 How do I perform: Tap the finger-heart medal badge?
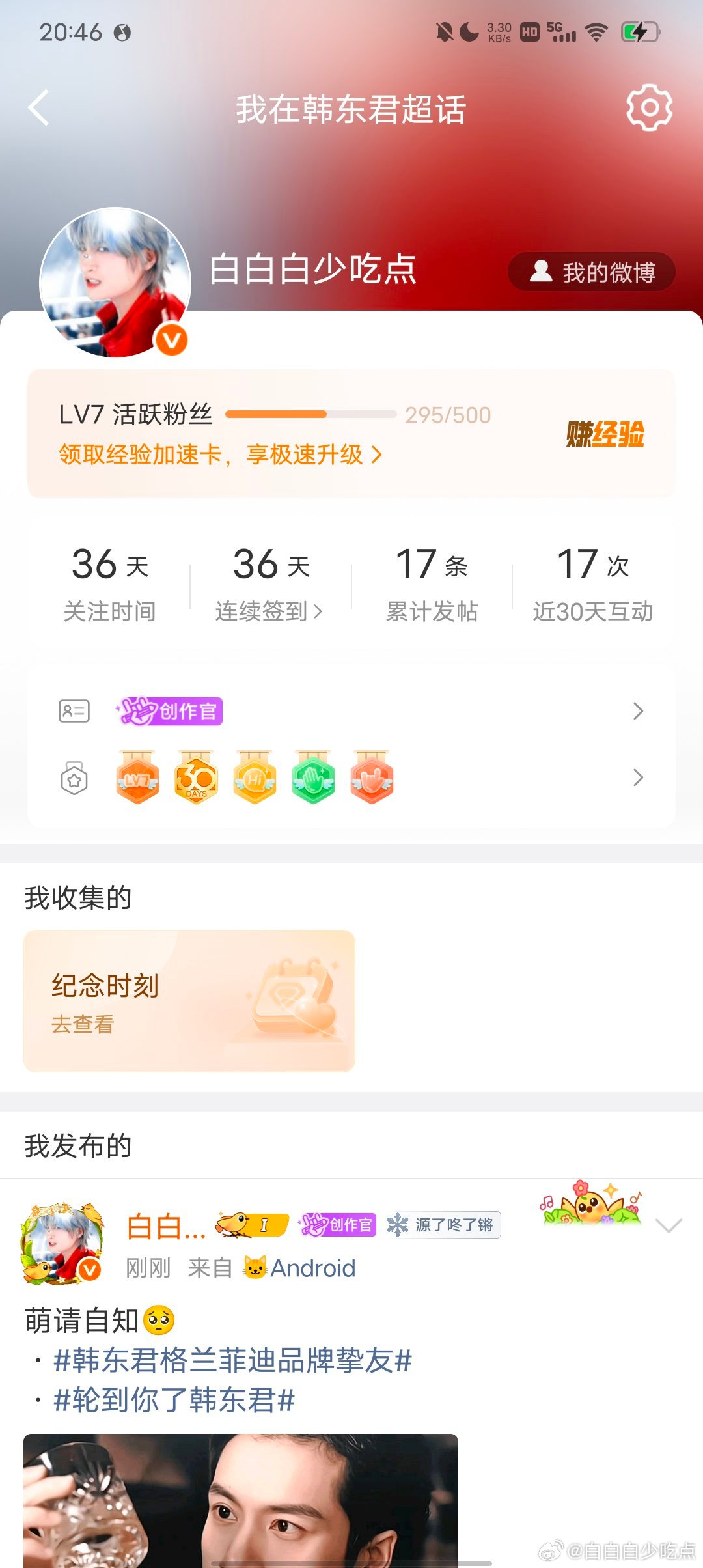(371, 779)
